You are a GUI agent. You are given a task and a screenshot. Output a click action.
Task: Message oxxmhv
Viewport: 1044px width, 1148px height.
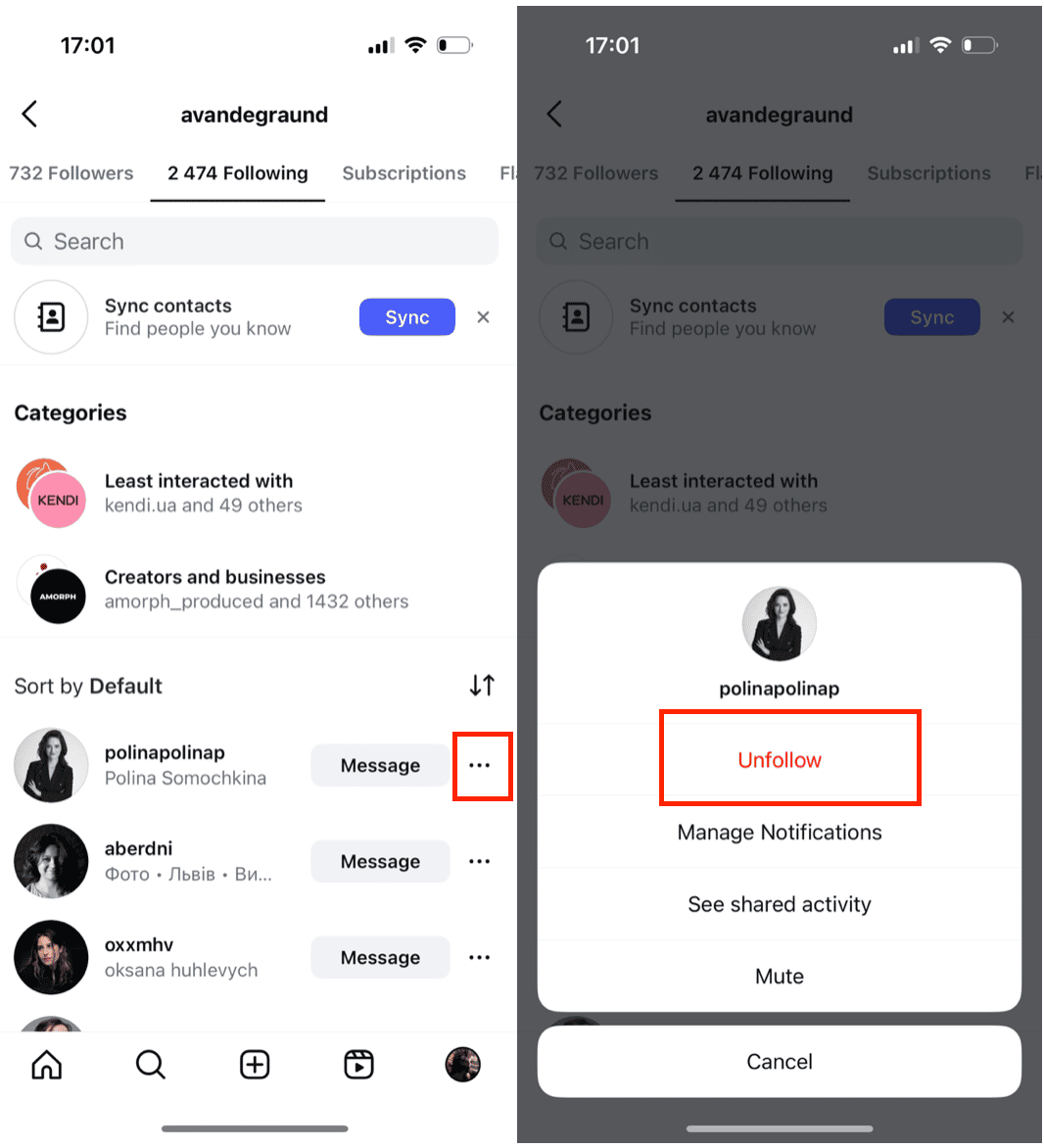coord(380,957)
